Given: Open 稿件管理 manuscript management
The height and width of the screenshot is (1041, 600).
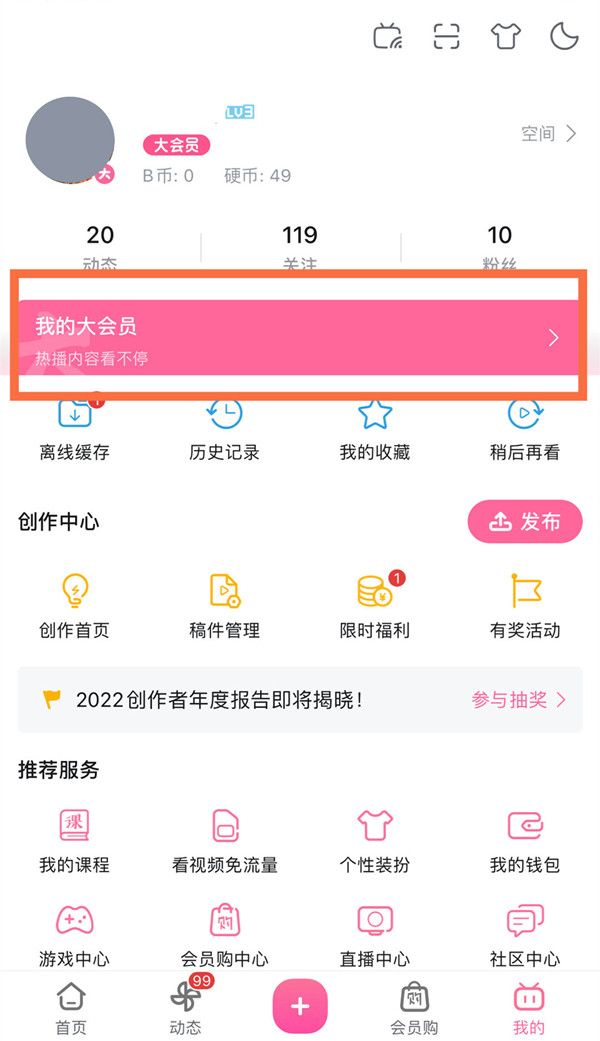Looking at the screenshot, I should 224,606.
